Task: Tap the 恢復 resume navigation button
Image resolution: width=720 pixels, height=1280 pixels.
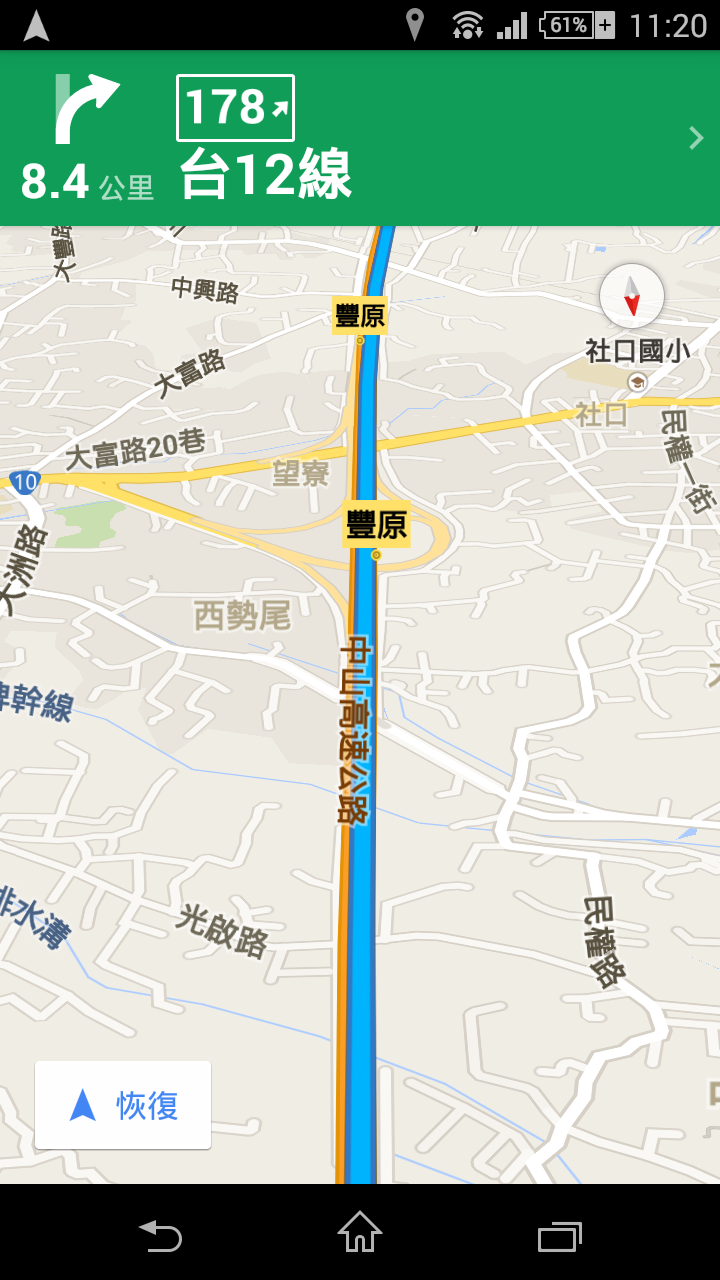Action: tap(123, 1105)
